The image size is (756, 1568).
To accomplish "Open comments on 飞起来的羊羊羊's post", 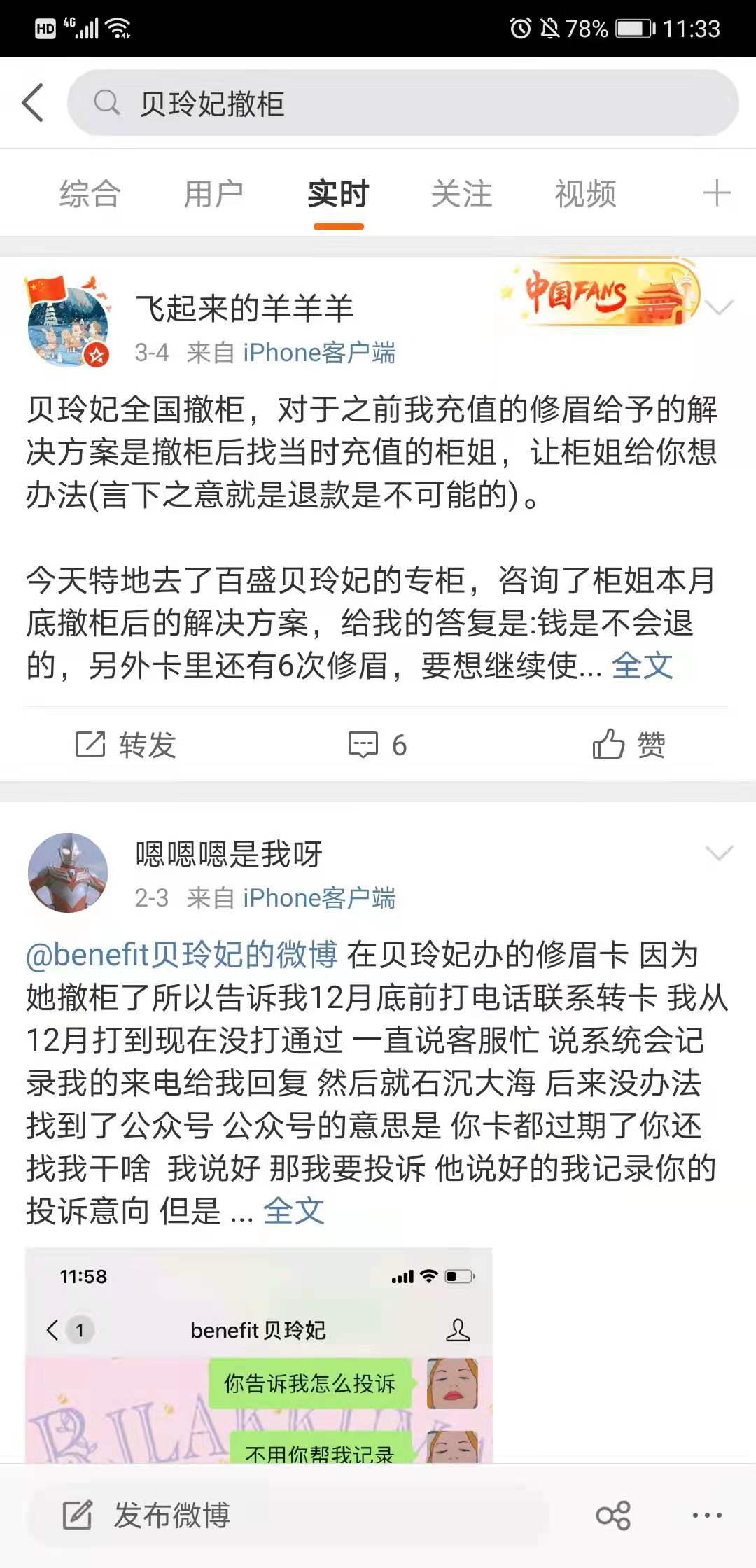I will pos(378,745).
